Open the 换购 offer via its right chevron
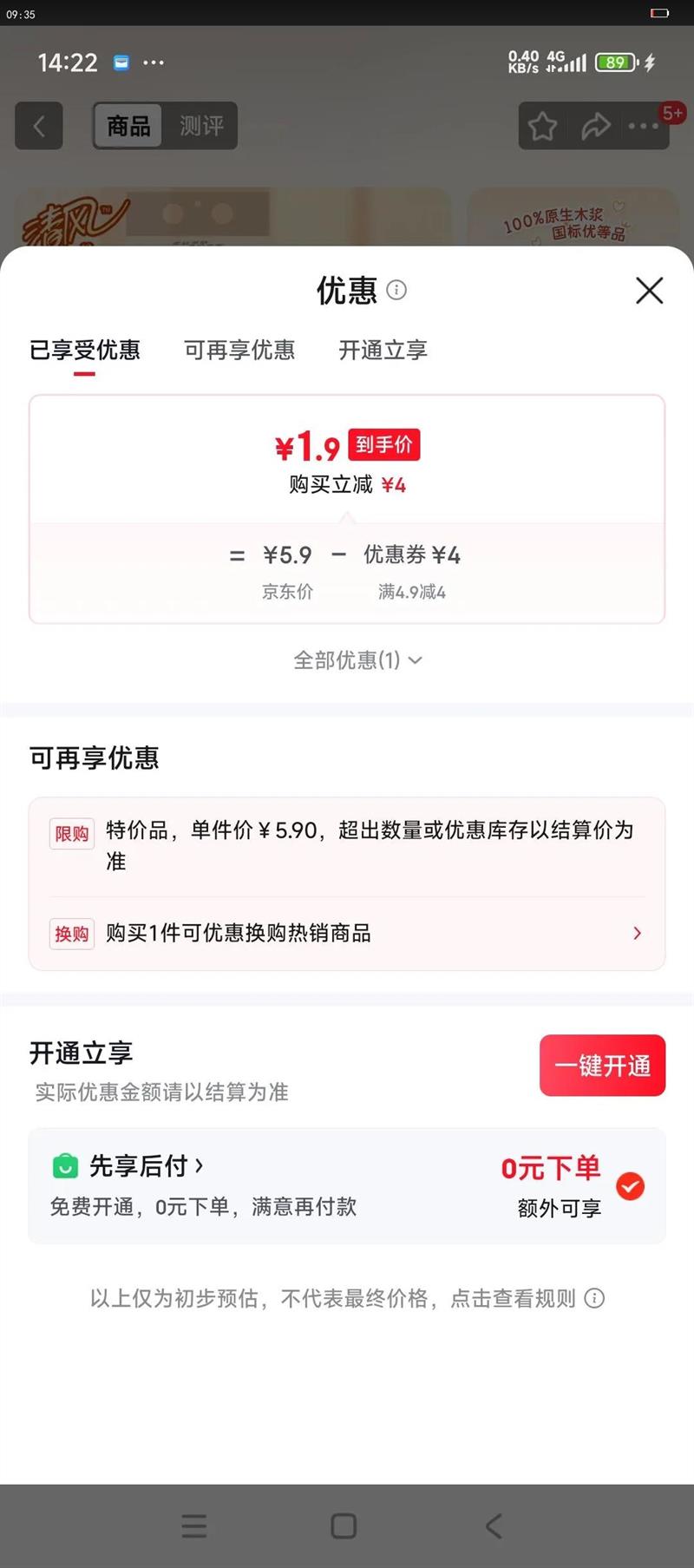 637,934
